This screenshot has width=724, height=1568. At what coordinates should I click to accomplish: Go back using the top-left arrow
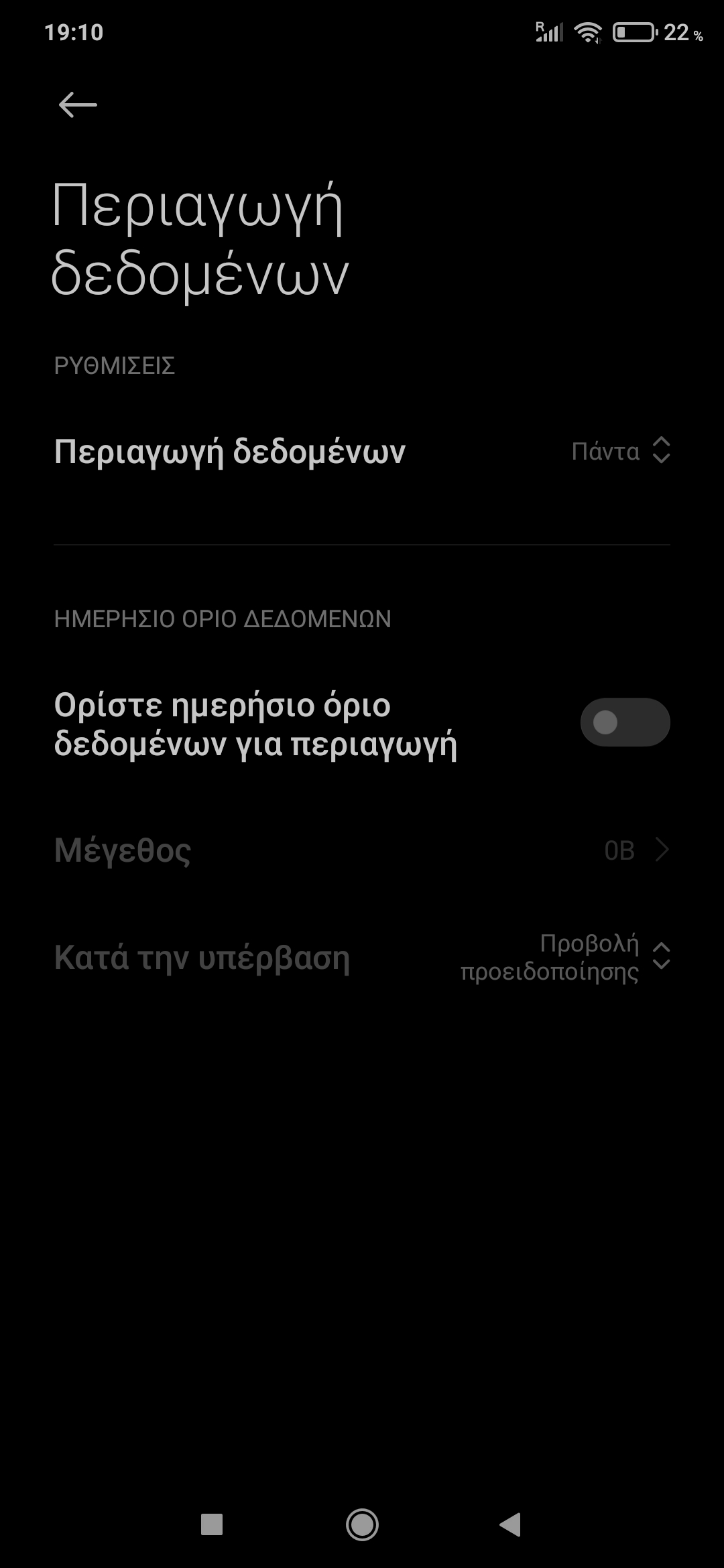[x=78, y=105]
